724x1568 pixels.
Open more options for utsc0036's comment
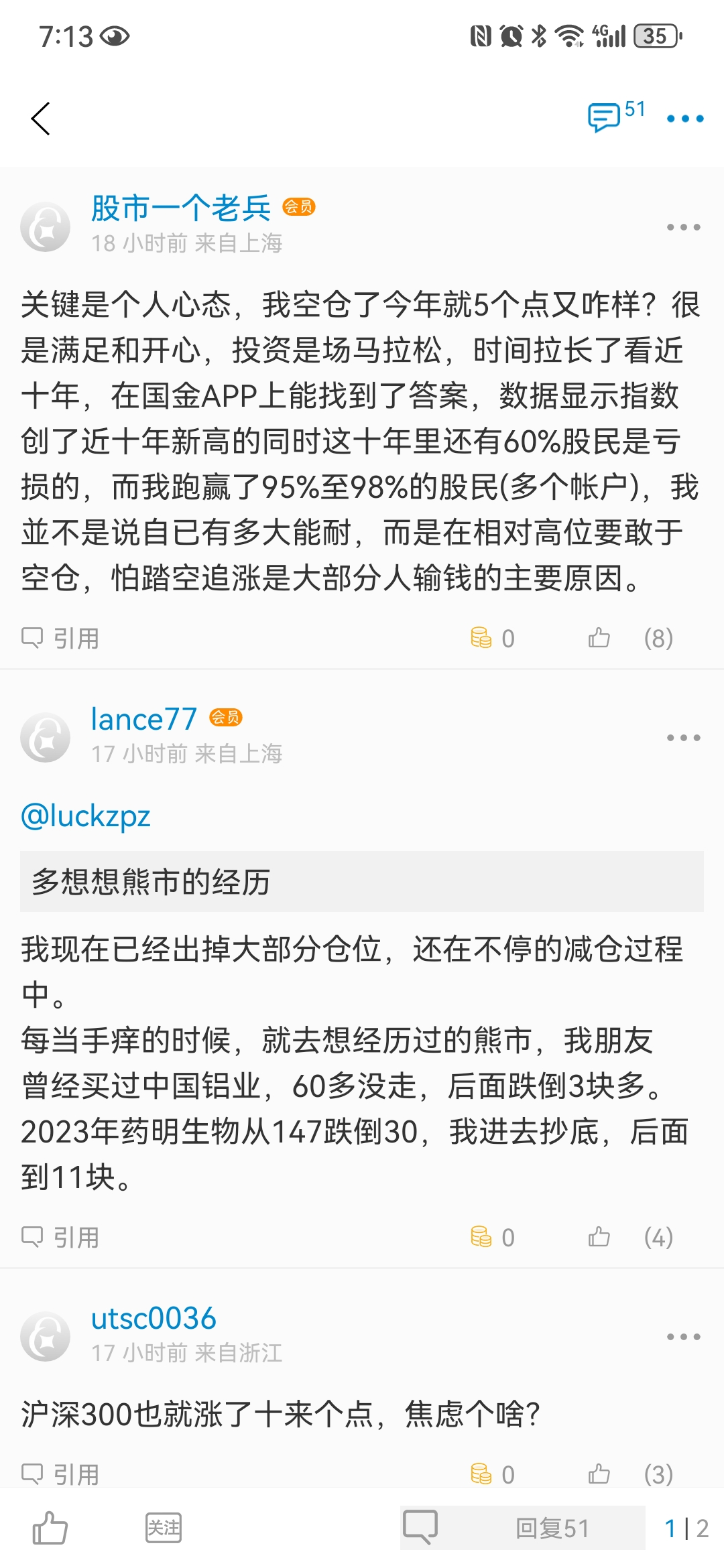tap(683, 1337)
